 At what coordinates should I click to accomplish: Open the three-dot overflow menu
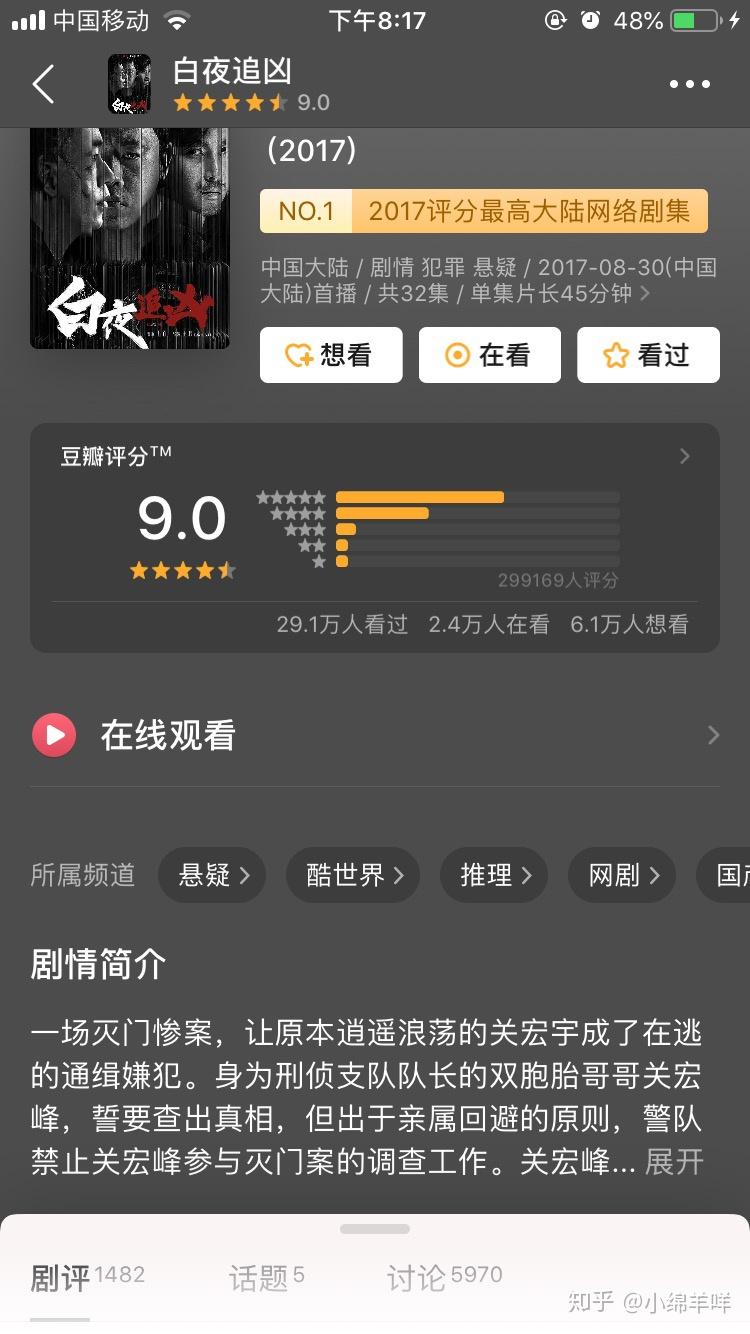689,85
